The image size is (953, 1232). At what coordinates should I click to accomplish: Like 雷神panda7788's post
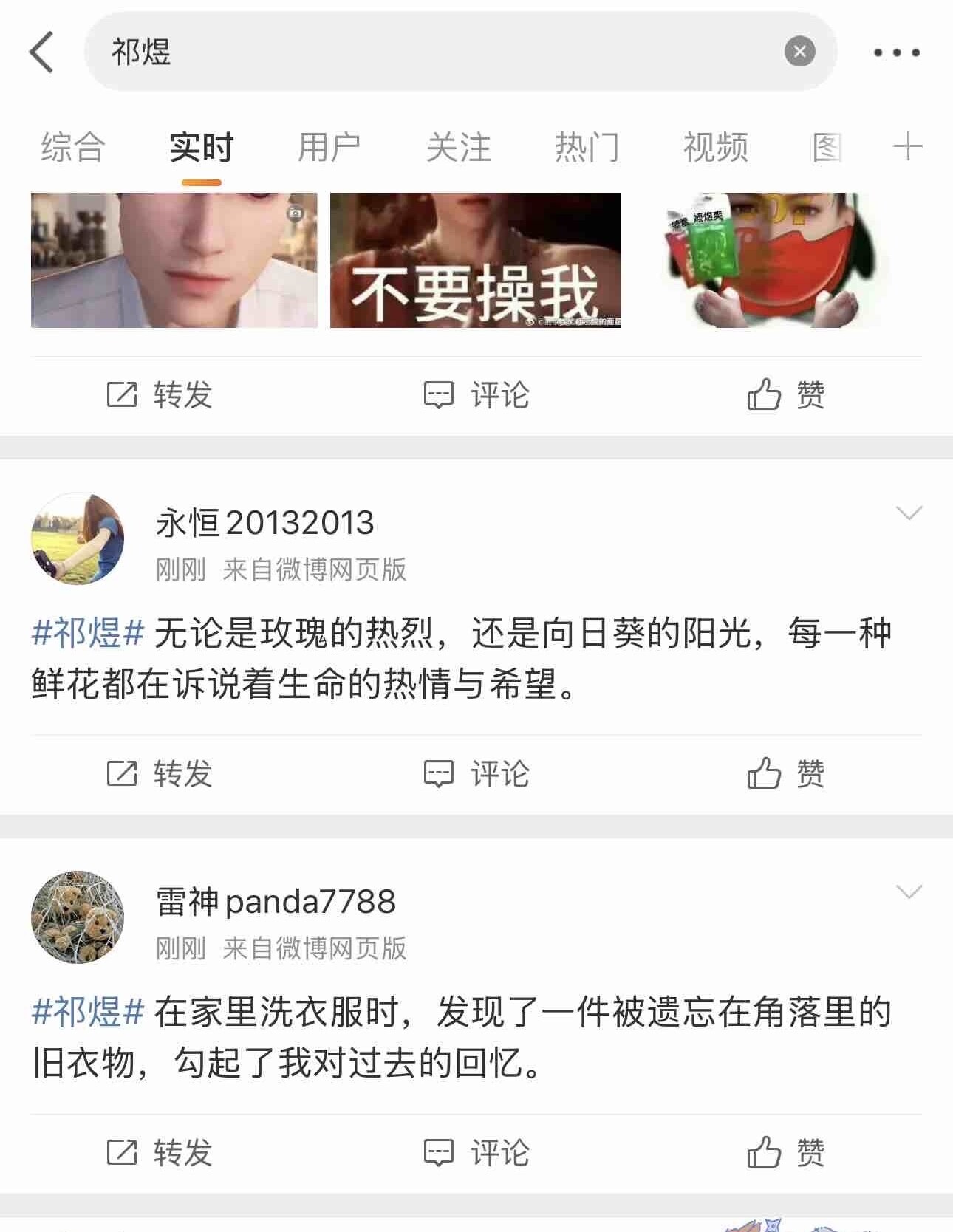[x=785, y=1152]
